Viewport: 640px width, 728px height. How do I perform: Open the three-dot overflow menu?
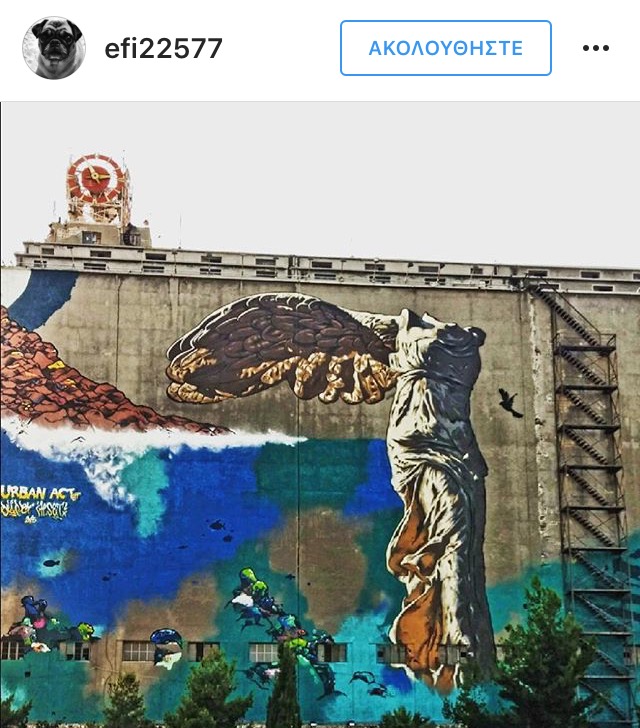pyautogui.click(x=596, y=48)
